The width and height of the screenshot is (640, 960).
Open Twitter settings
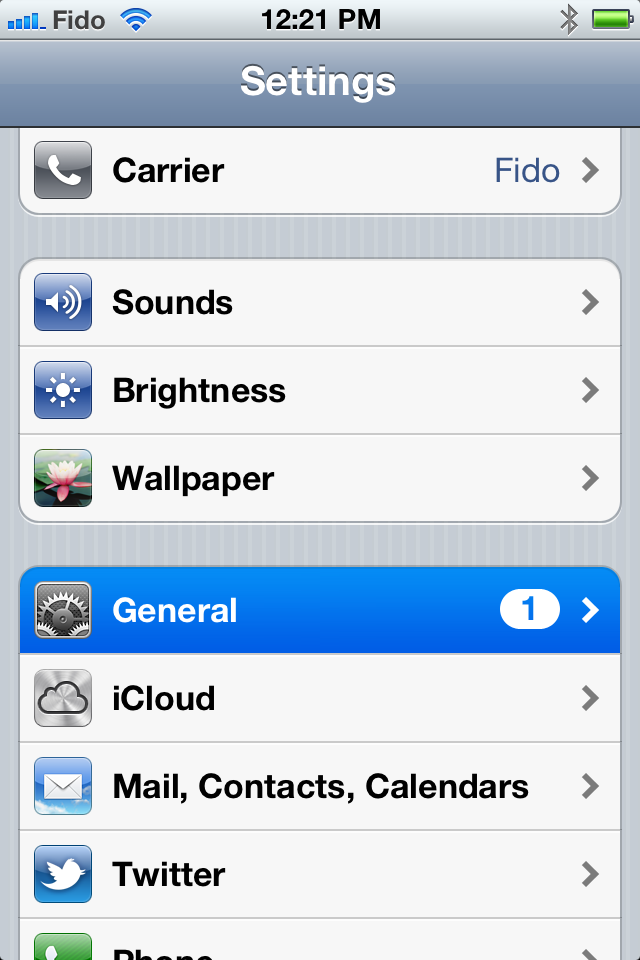[320, 874]
